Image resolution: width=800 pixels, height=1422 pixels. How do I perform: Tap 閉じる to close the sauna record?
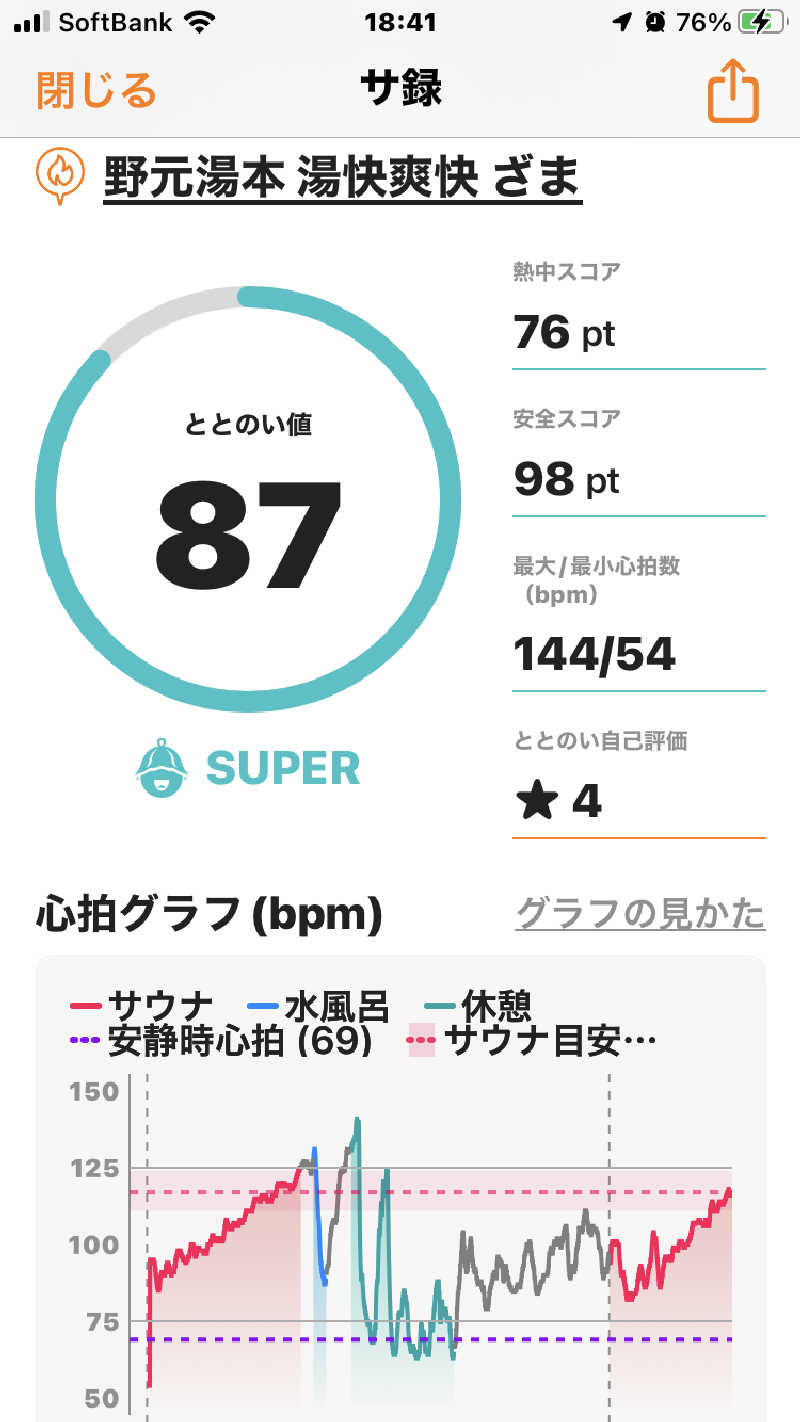click(x=97, y=91)
